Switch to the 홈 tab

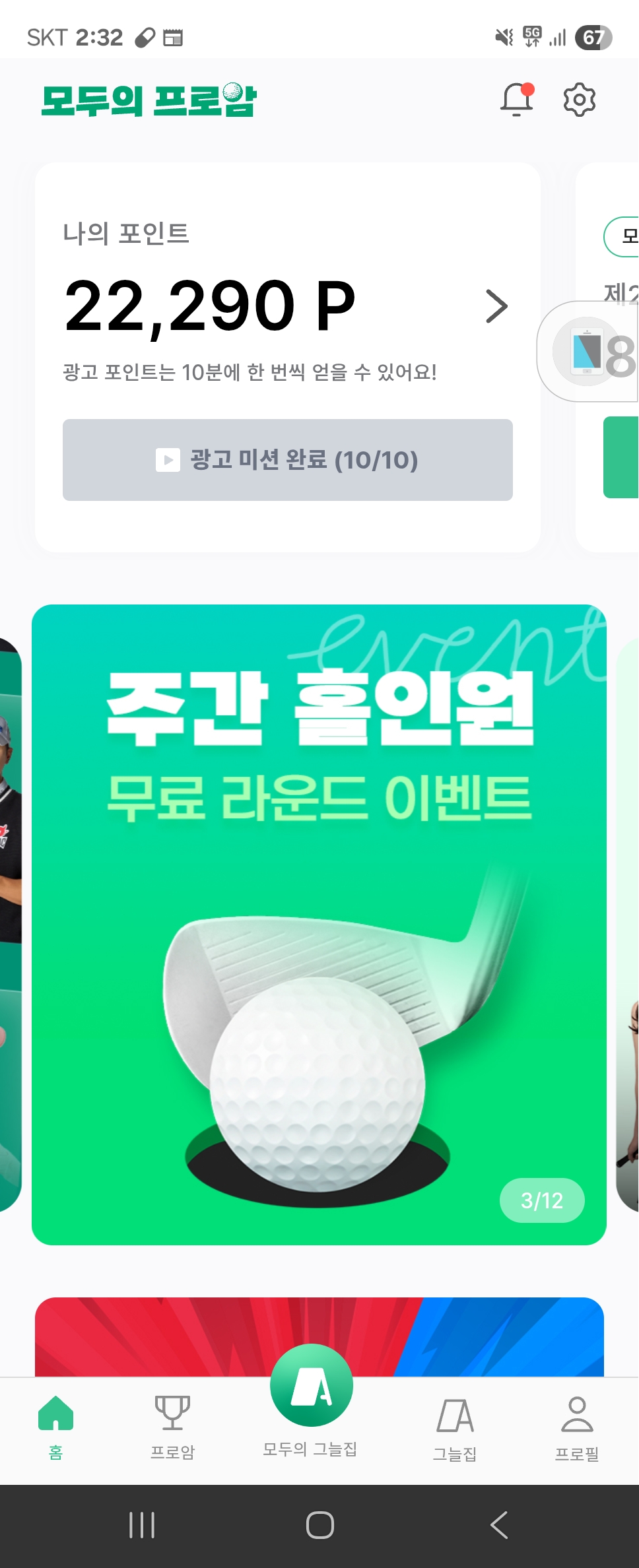coord(56,1426)
